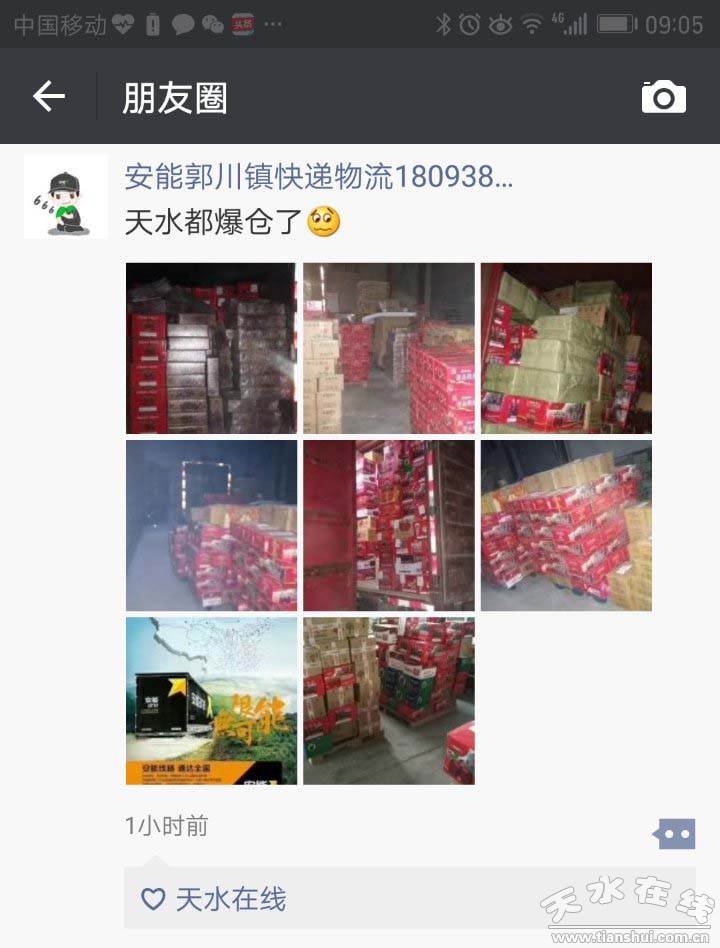View the first photo of dark stacked boxes

[x=211, y=348]
